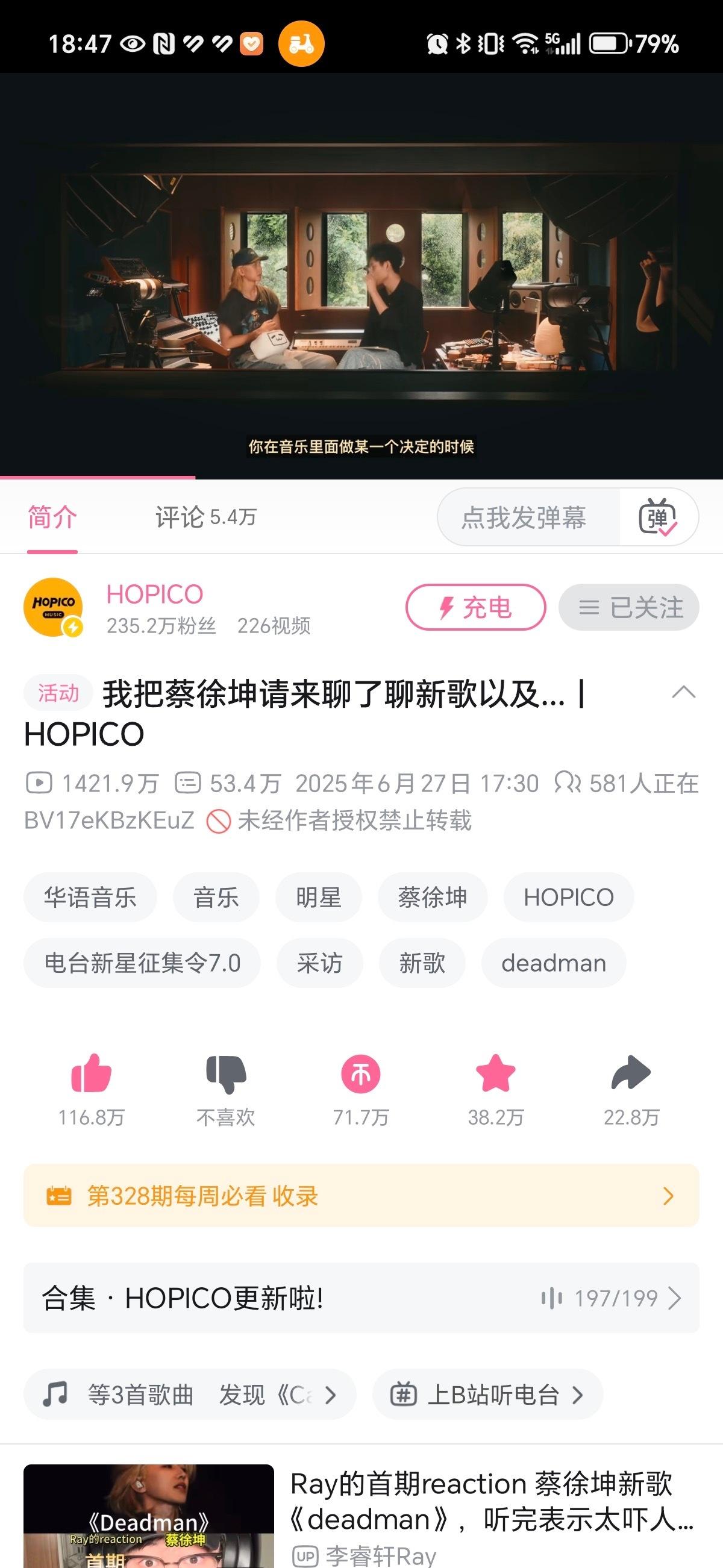
Task: Open 第328期每周必看 收录 banner
Action: coord(361,1196)
